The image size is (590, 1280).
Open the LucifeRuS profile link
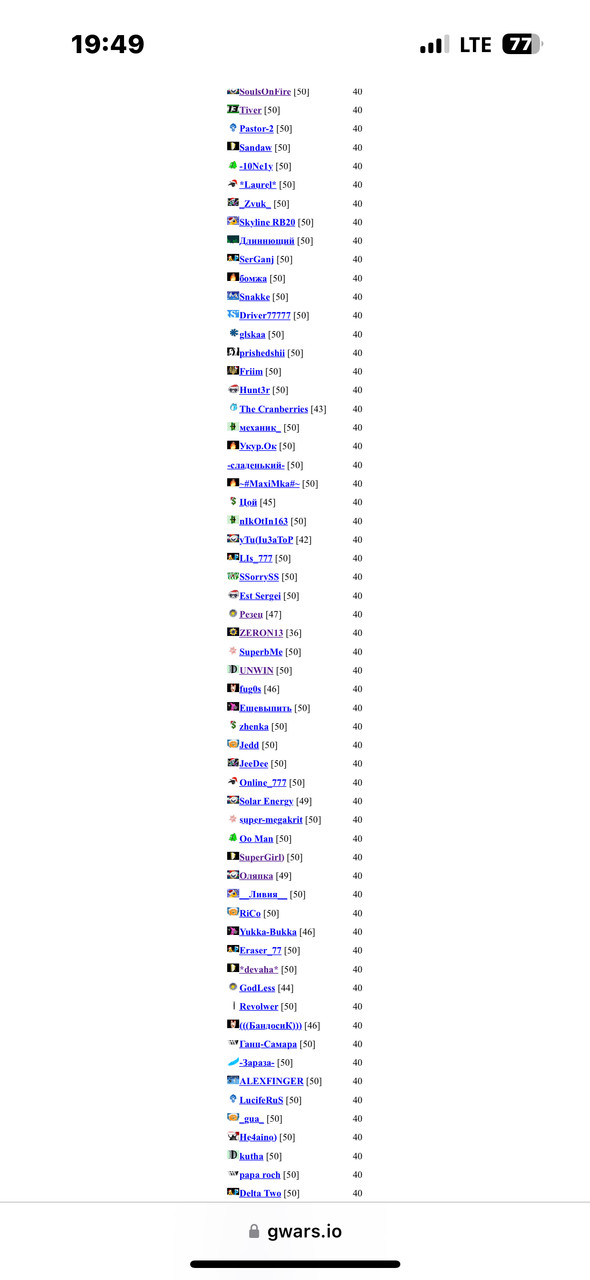coord(262,1100)
